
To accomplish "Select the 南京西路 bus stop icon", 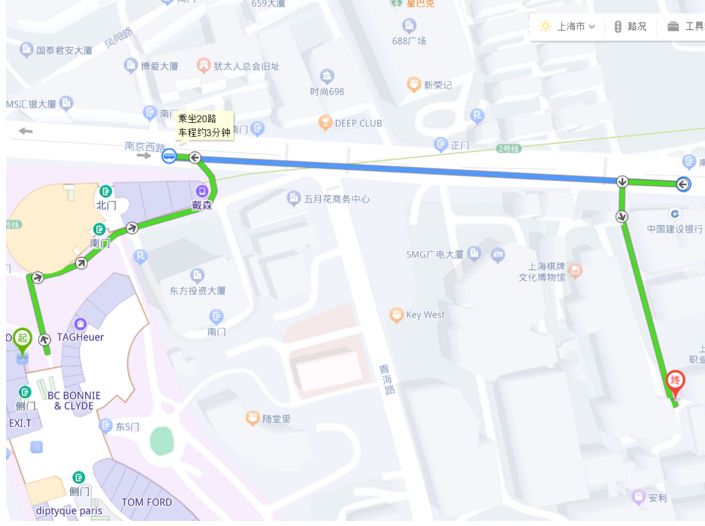I will [170, 156].
